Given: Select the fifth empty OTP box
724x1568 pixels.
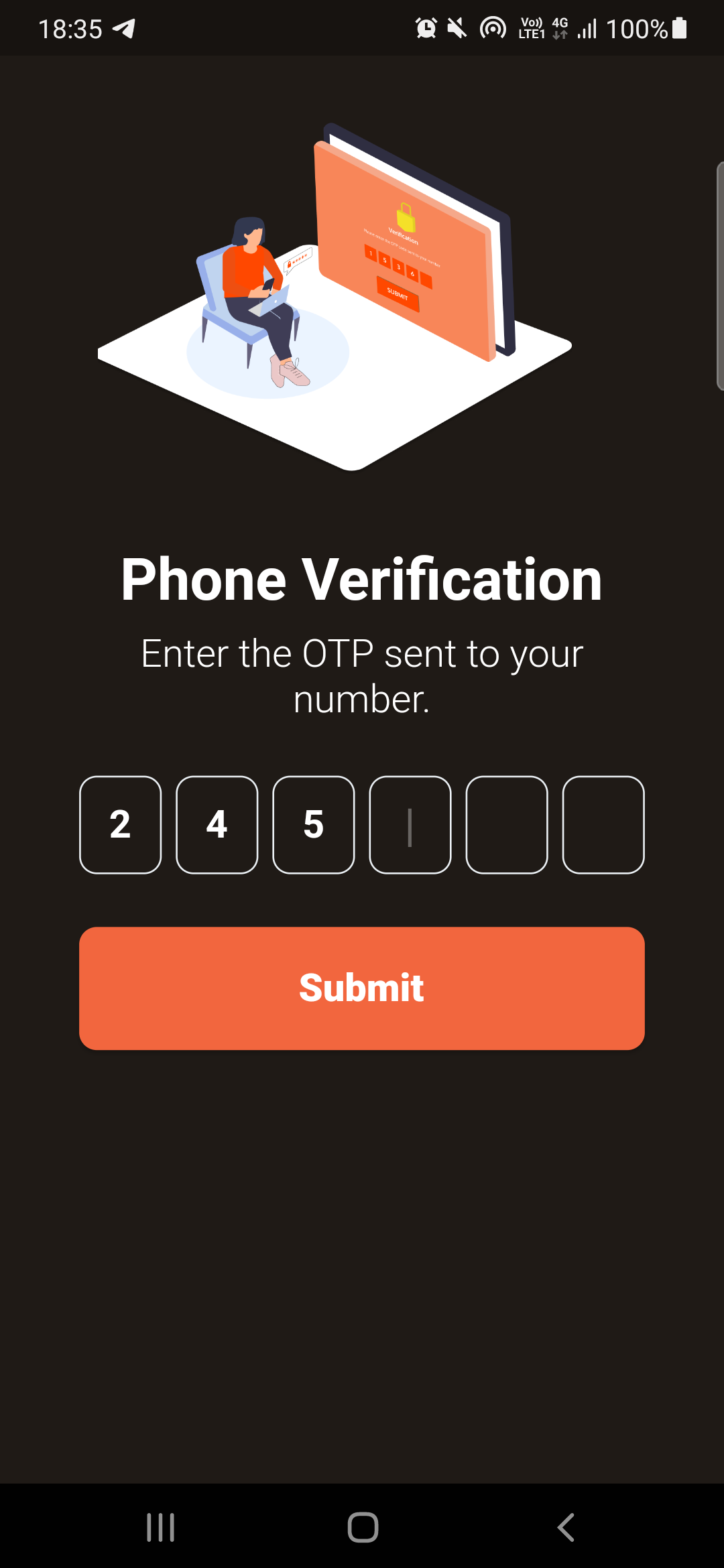Looking at the screenshot, I should (507, 825).
